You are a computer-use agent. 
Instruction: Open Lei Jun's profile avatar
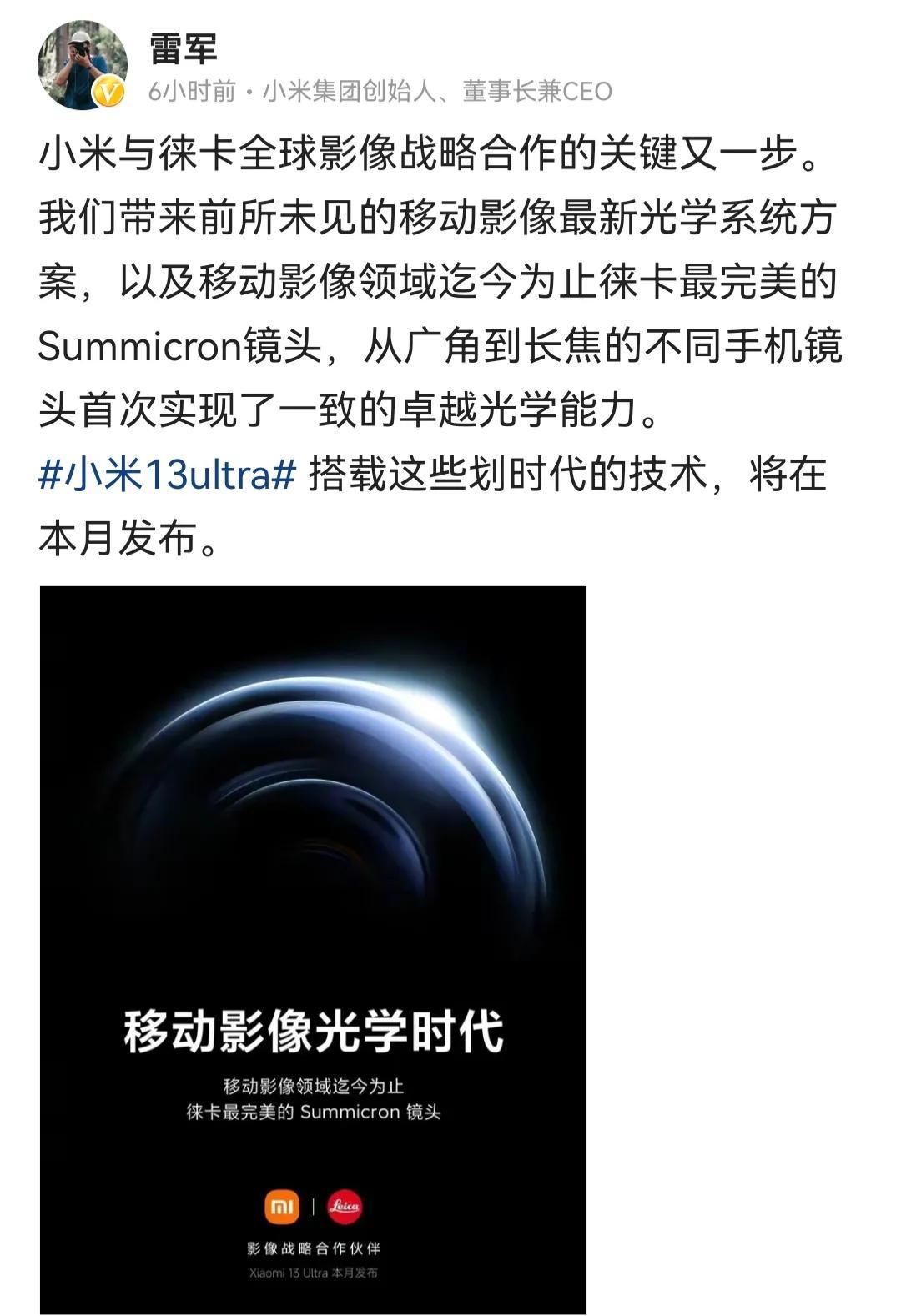tap(81, 66)
